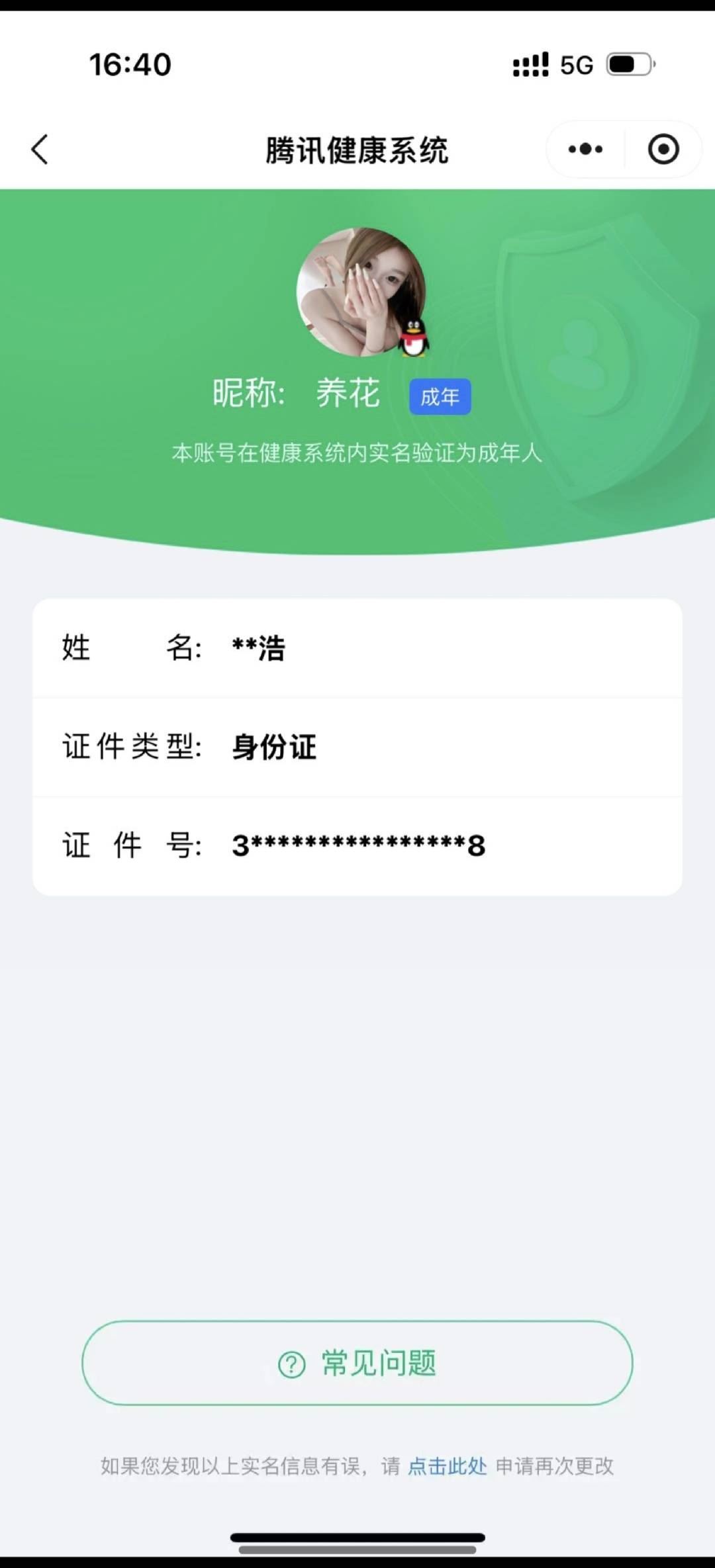The width and height of the screenshot is (715, 1568).
Task: Click the QQ penguin on the avatar
Action: point(414,338)
